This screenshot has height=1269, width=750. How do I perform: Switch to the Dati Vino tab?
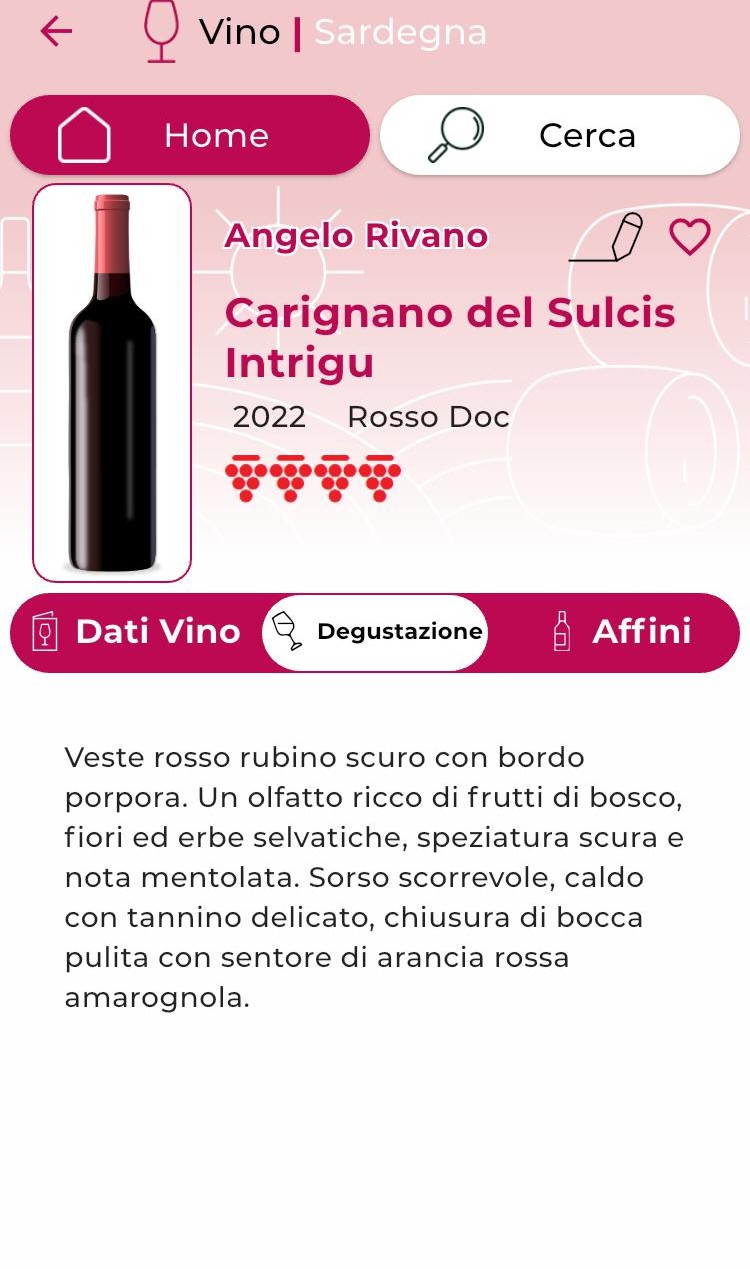137,632
